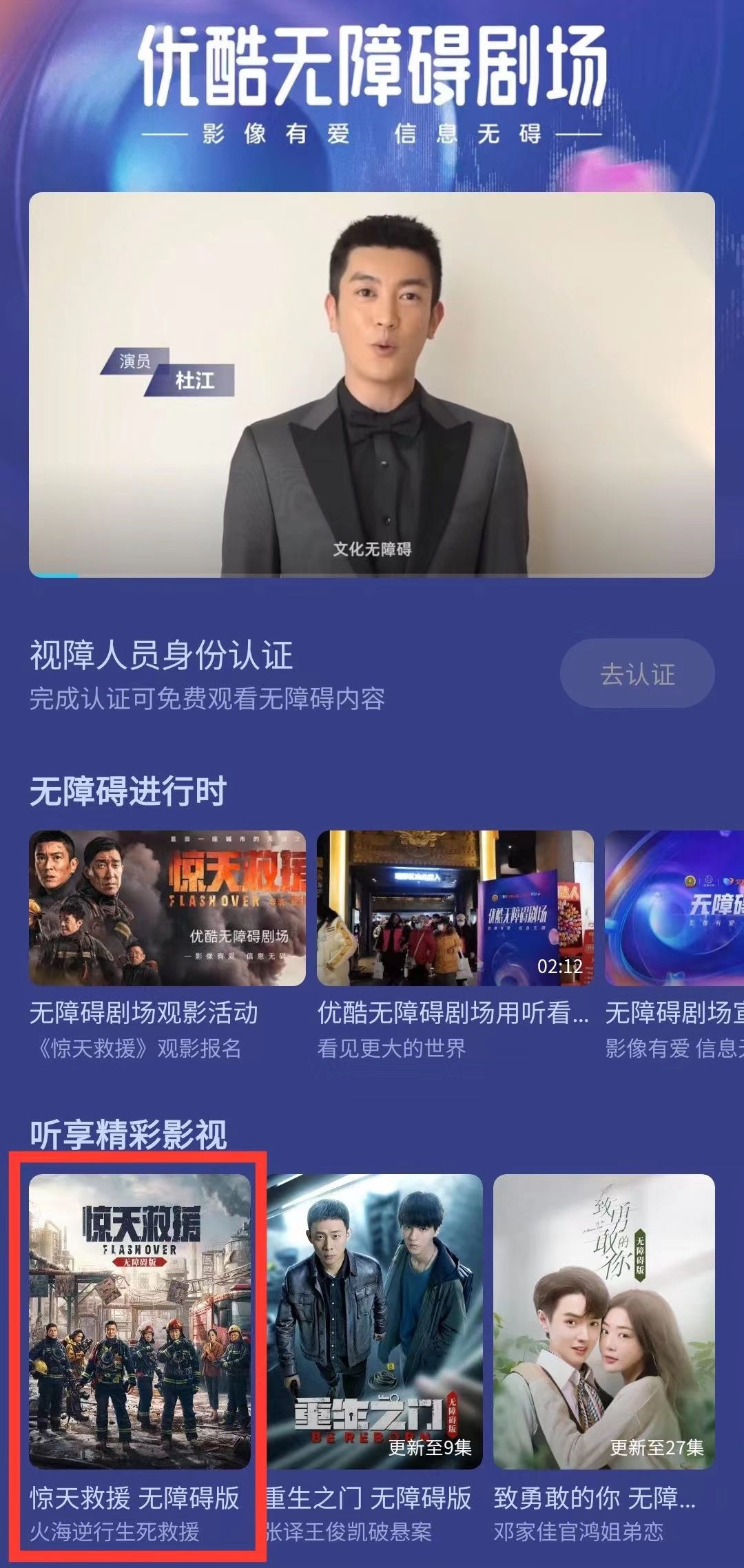The height and width of the screenshot is (1568, 744).
Task: Open 致勇敢的你 无障碍版 series
Action: [x=603, y=1321]
